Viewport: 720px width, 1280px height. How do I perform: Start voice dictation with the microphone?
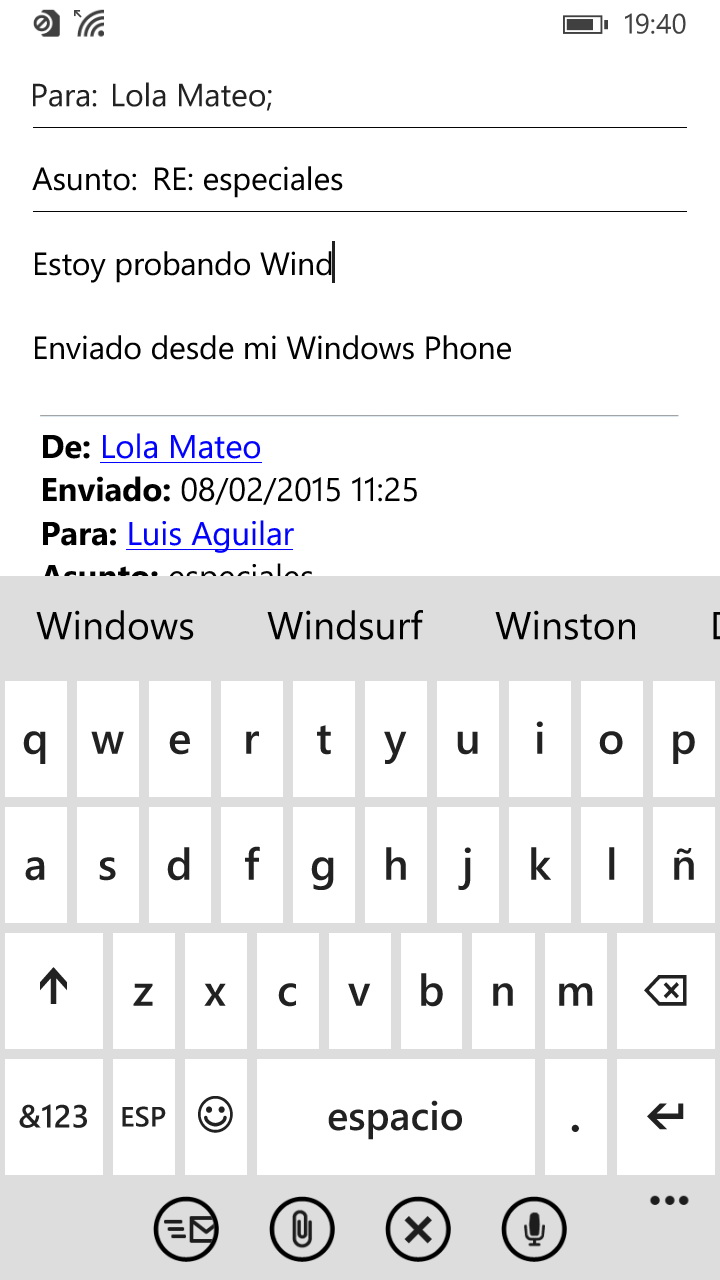click(534, 1229)
